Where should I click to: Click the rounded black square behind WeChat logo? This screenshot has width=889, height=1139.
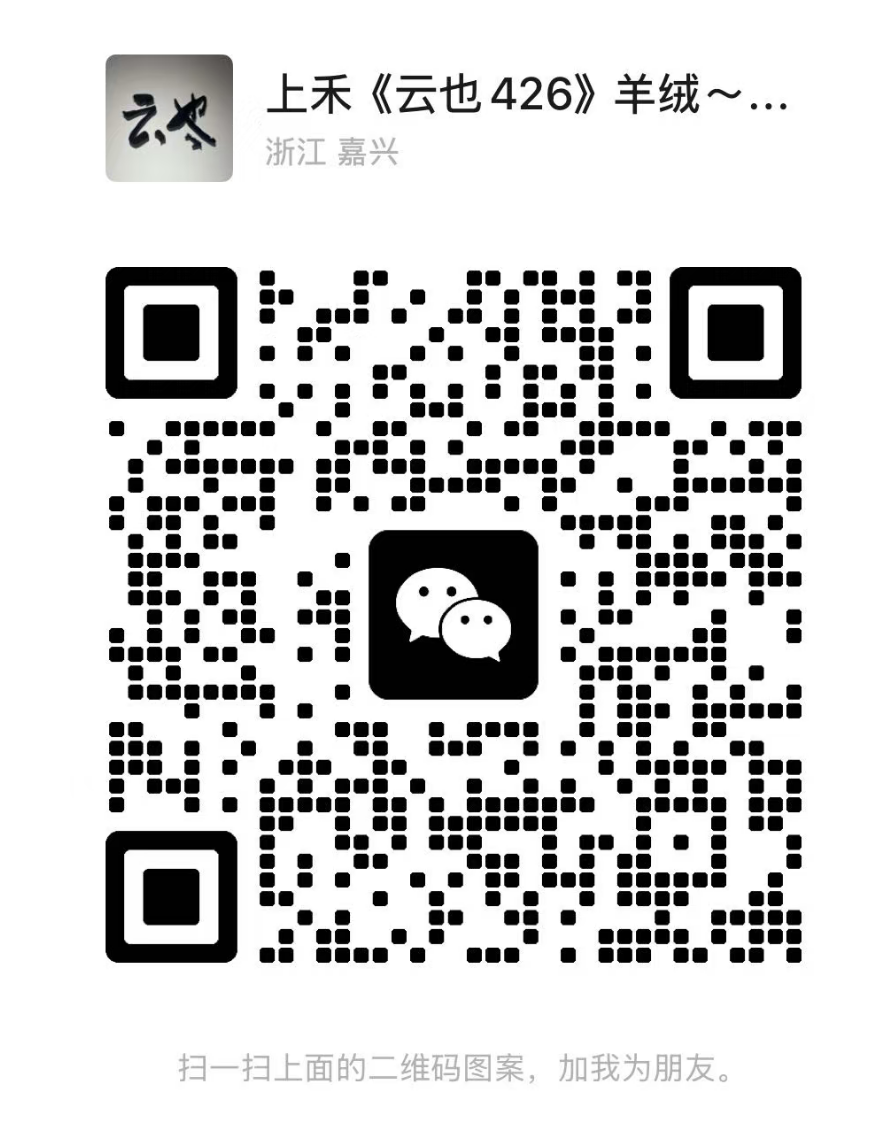(453, 612)
